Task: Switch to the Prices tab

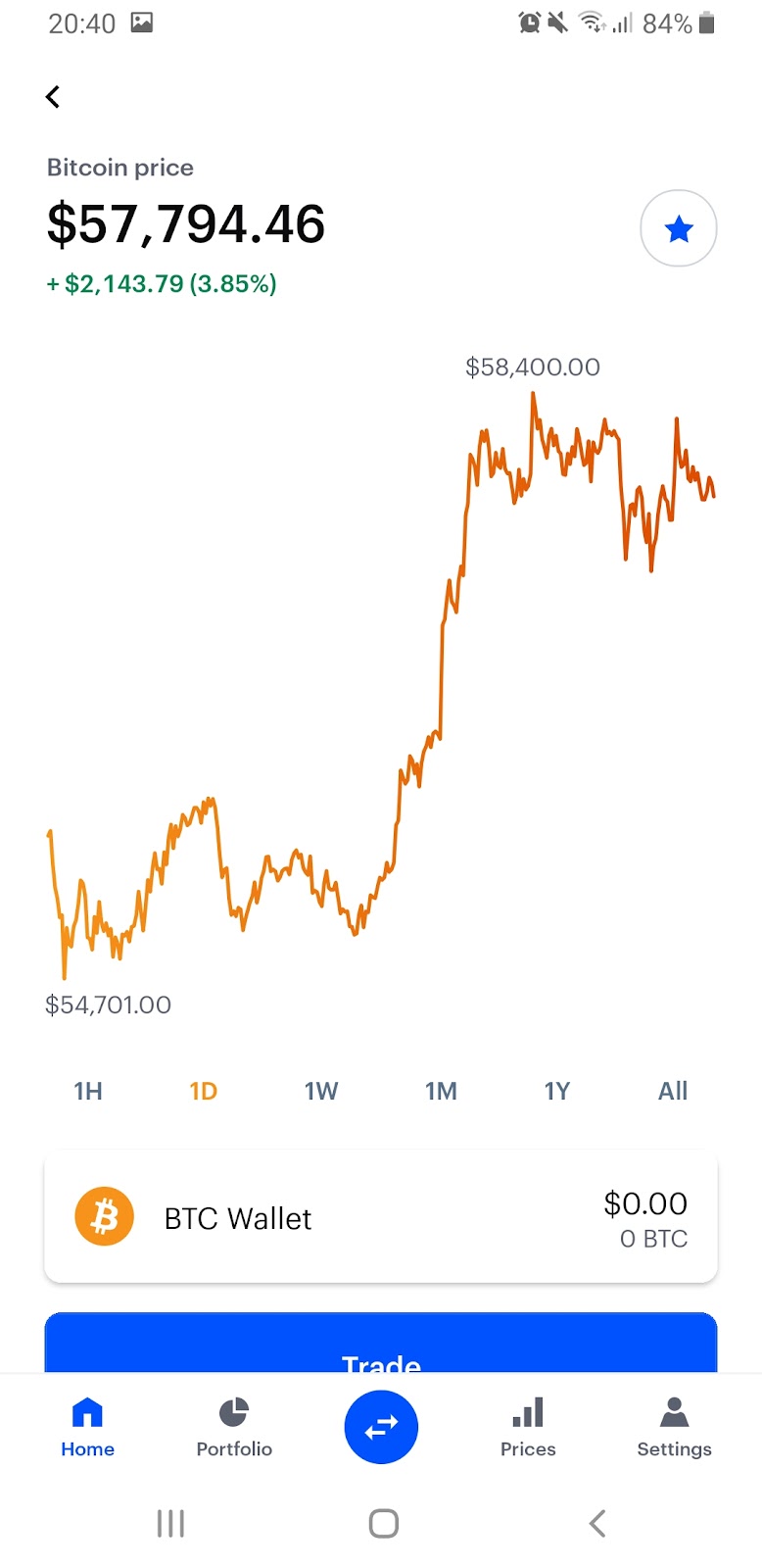Action: click(x=528, y=1426)
